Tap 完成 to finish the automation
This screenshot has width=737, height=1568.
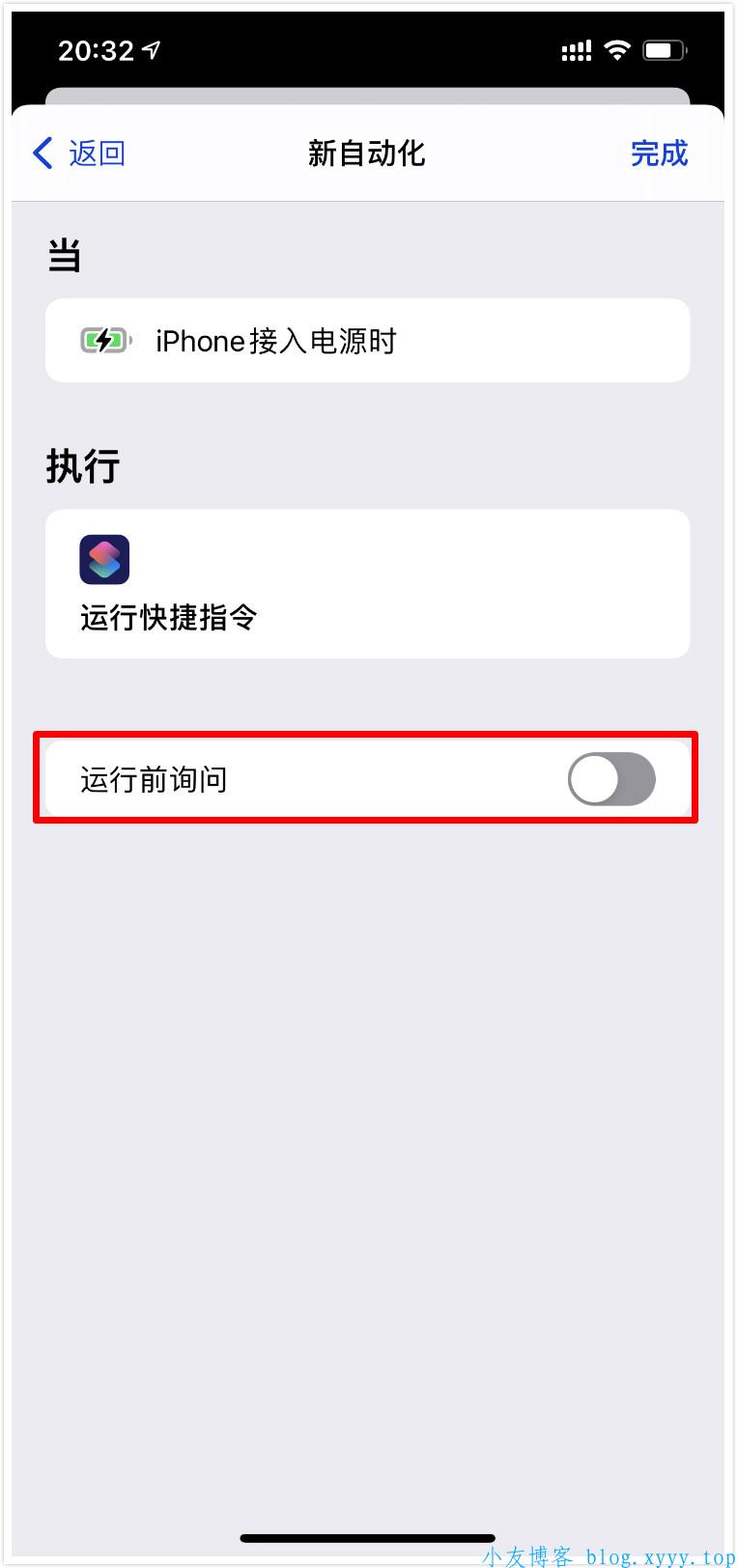click(659, 154)
